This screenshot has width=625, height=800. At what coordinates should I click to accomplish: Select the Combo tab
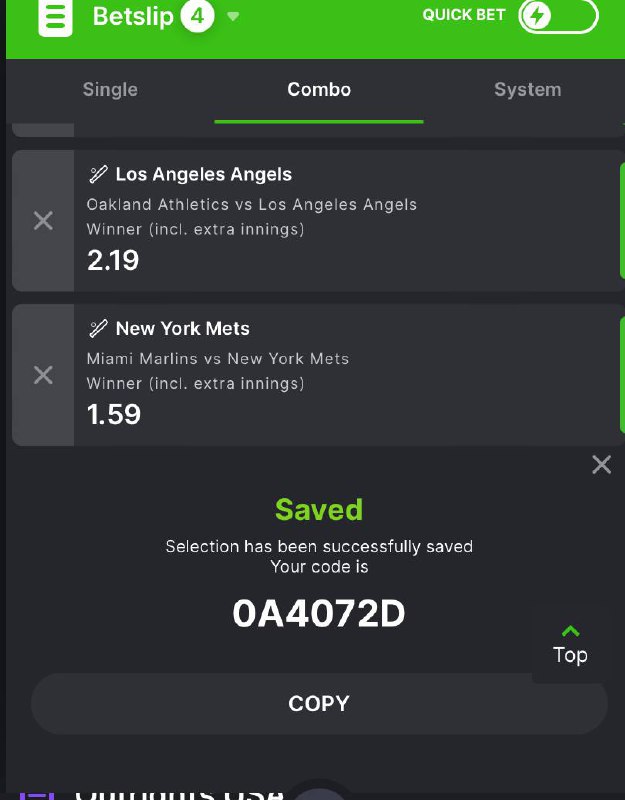pyautogui.click(x=319, y=90)
